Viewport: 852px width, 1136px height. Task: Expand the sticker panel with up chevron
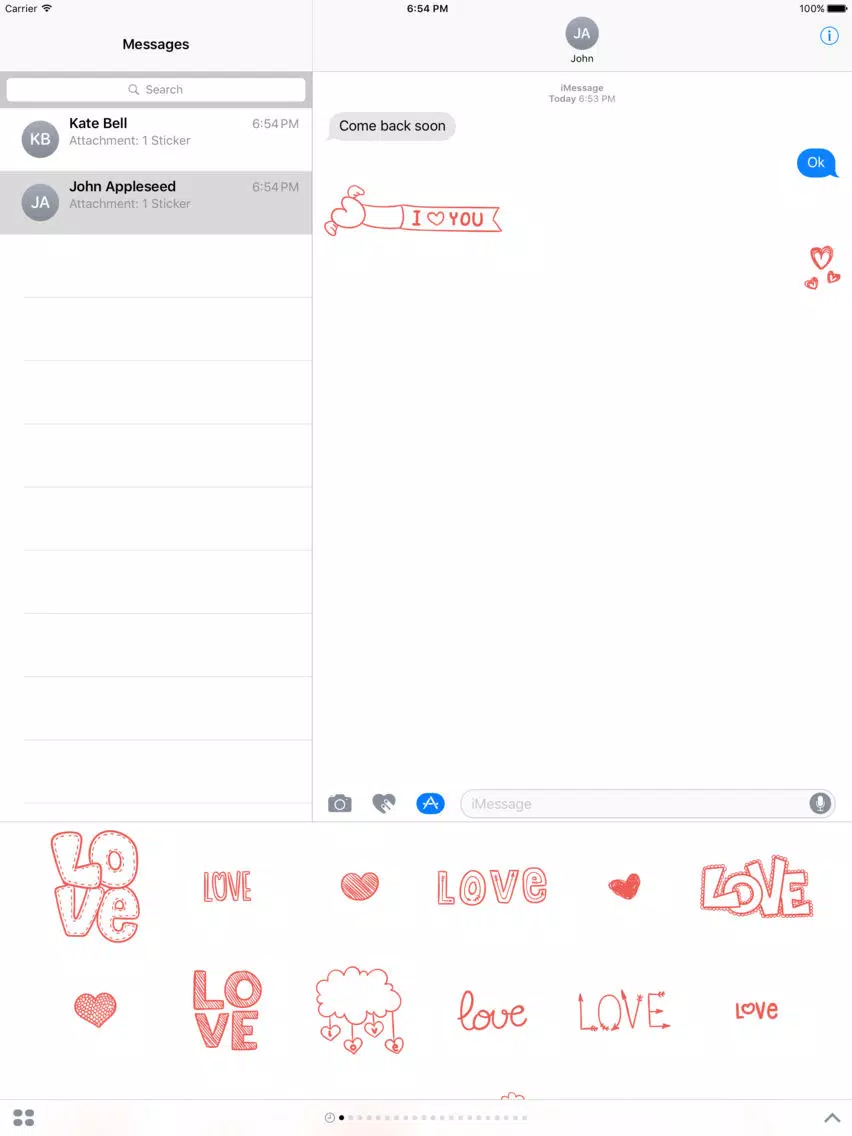point(831,1118)
